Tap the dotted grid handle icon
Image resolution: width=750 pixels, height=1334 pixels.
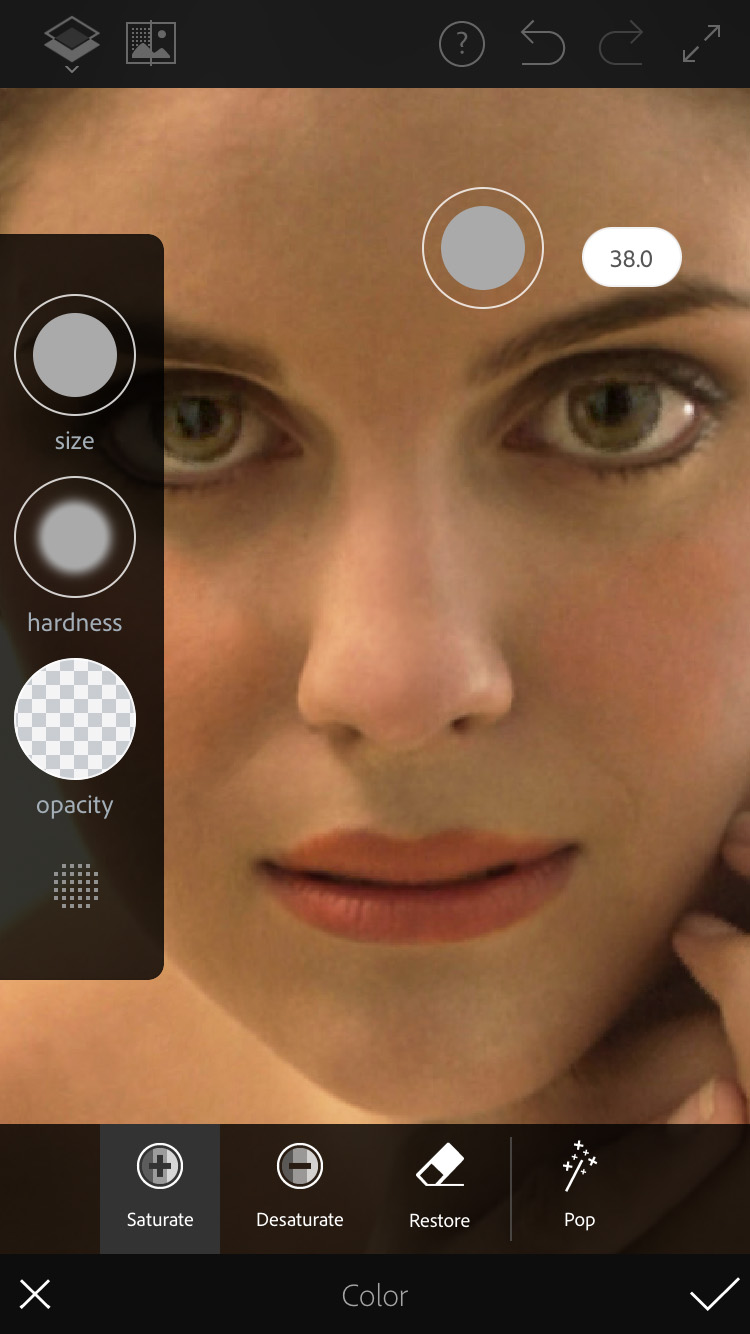(x=76, y=886)
